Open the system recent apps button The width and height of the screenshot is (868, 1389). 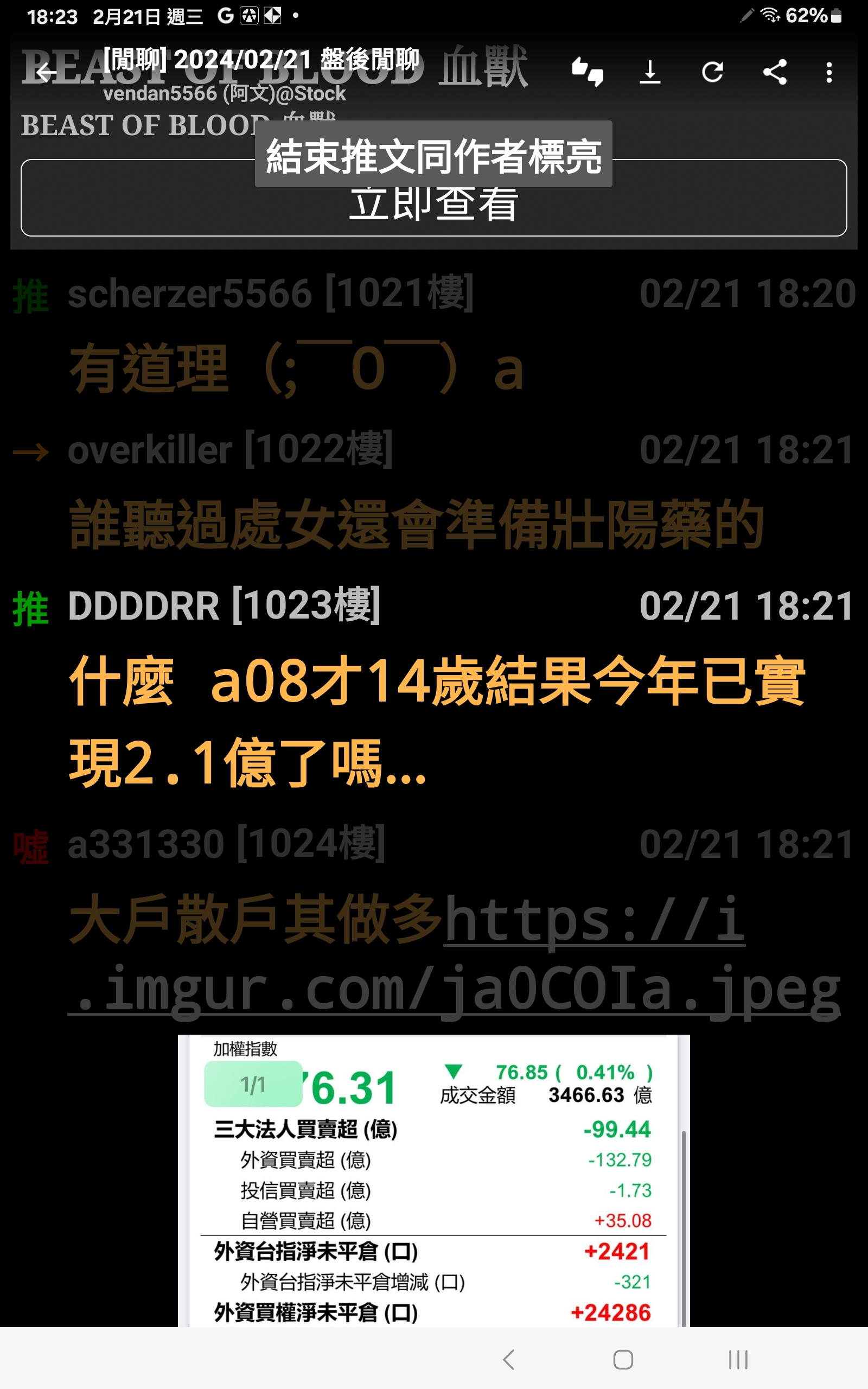click(x=738, y=1359)
